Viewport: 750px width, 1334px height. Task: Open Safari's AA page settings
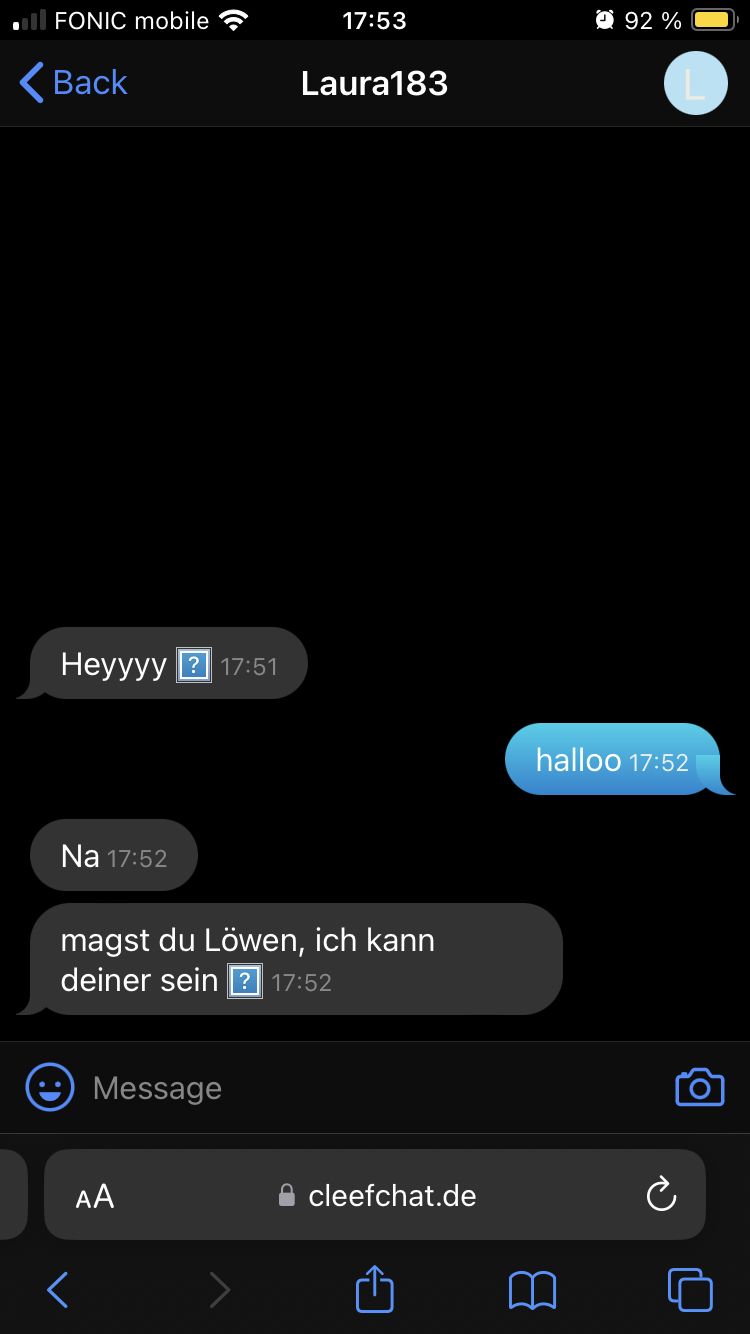pos(95,1196)
